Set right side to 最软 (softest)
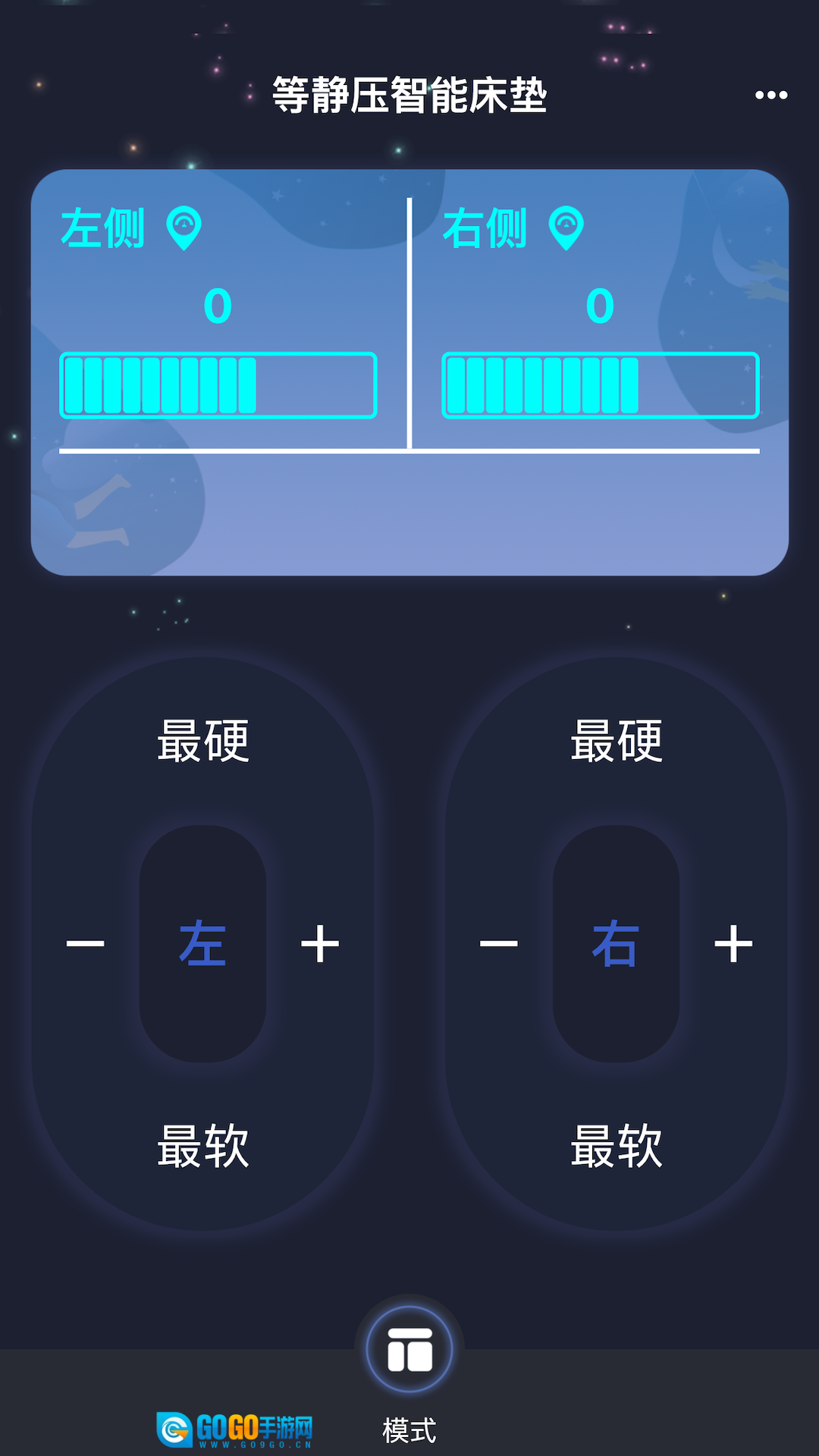The image size is (819, 1456). pyautogui.click(x=616, y=1146)
